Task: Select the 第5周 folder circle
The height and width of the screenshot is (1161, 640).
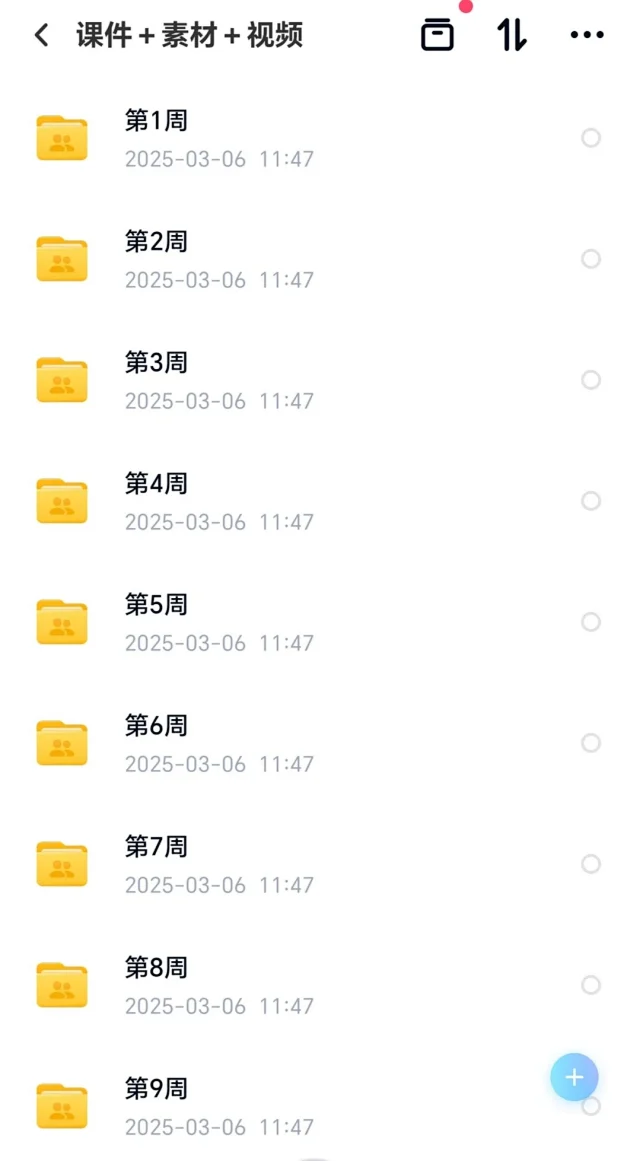Action: (591, 622)
